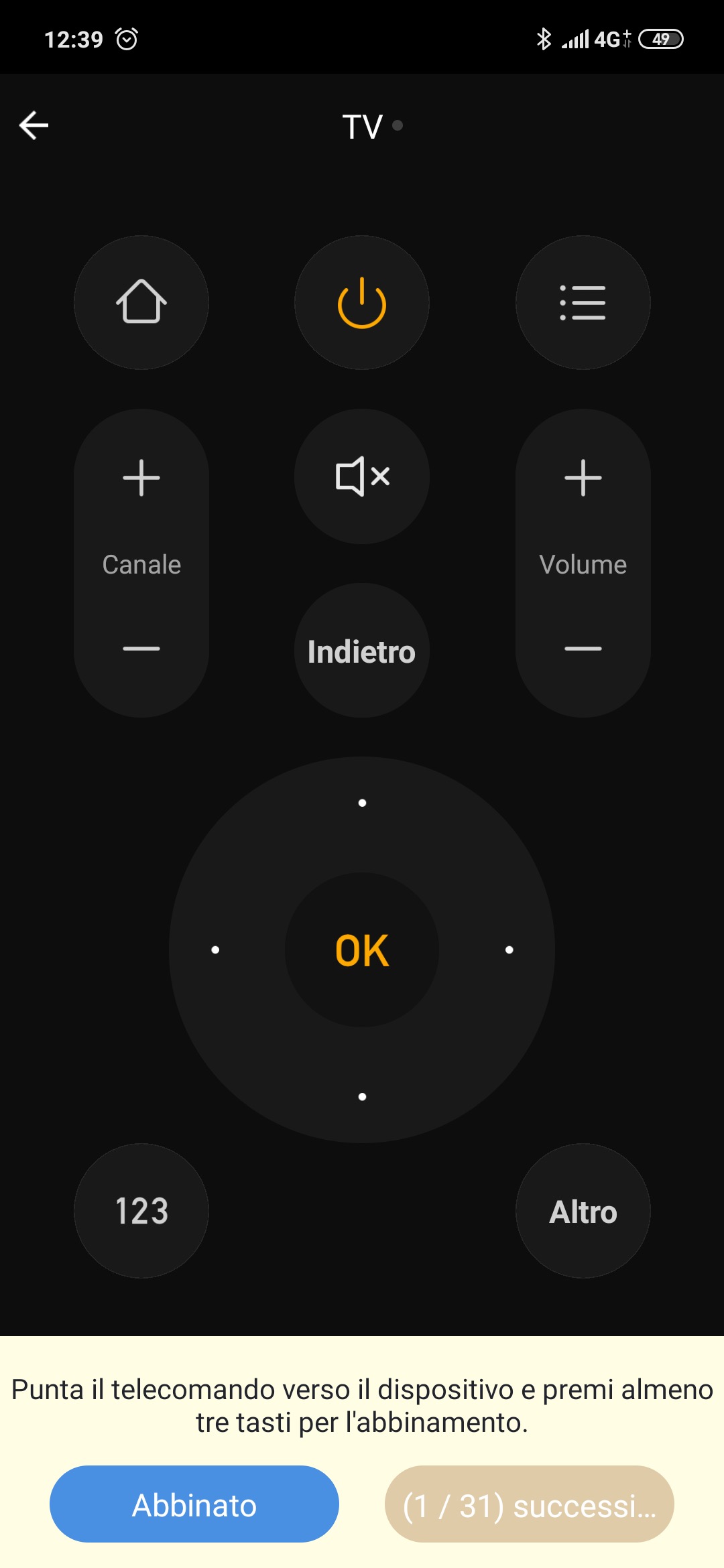Increase the channel with Canale plus

[x=141, y=478]
